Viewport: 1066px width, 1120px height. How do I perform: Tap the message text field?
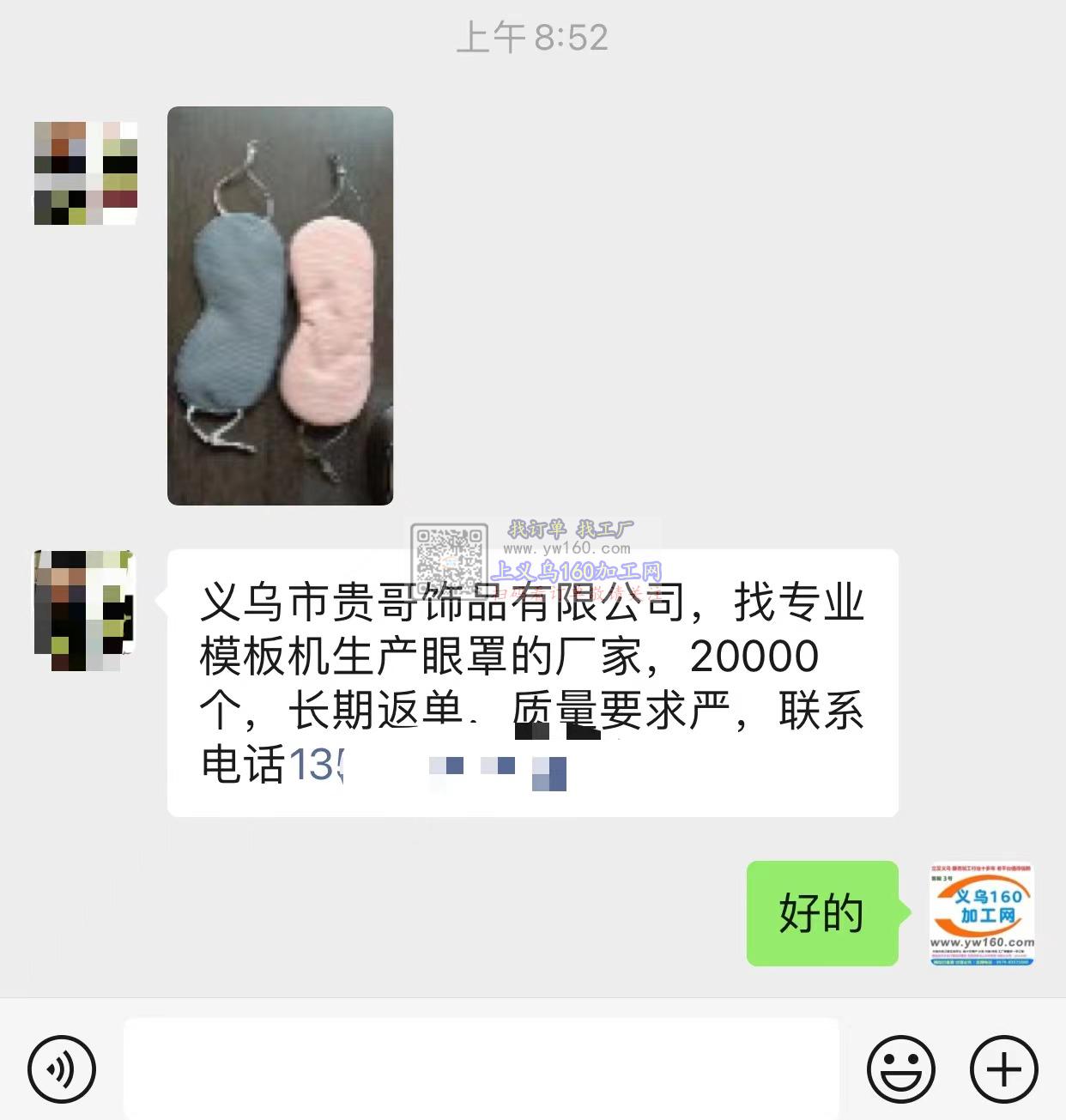pyautogui.click(x=481, y=1068)
